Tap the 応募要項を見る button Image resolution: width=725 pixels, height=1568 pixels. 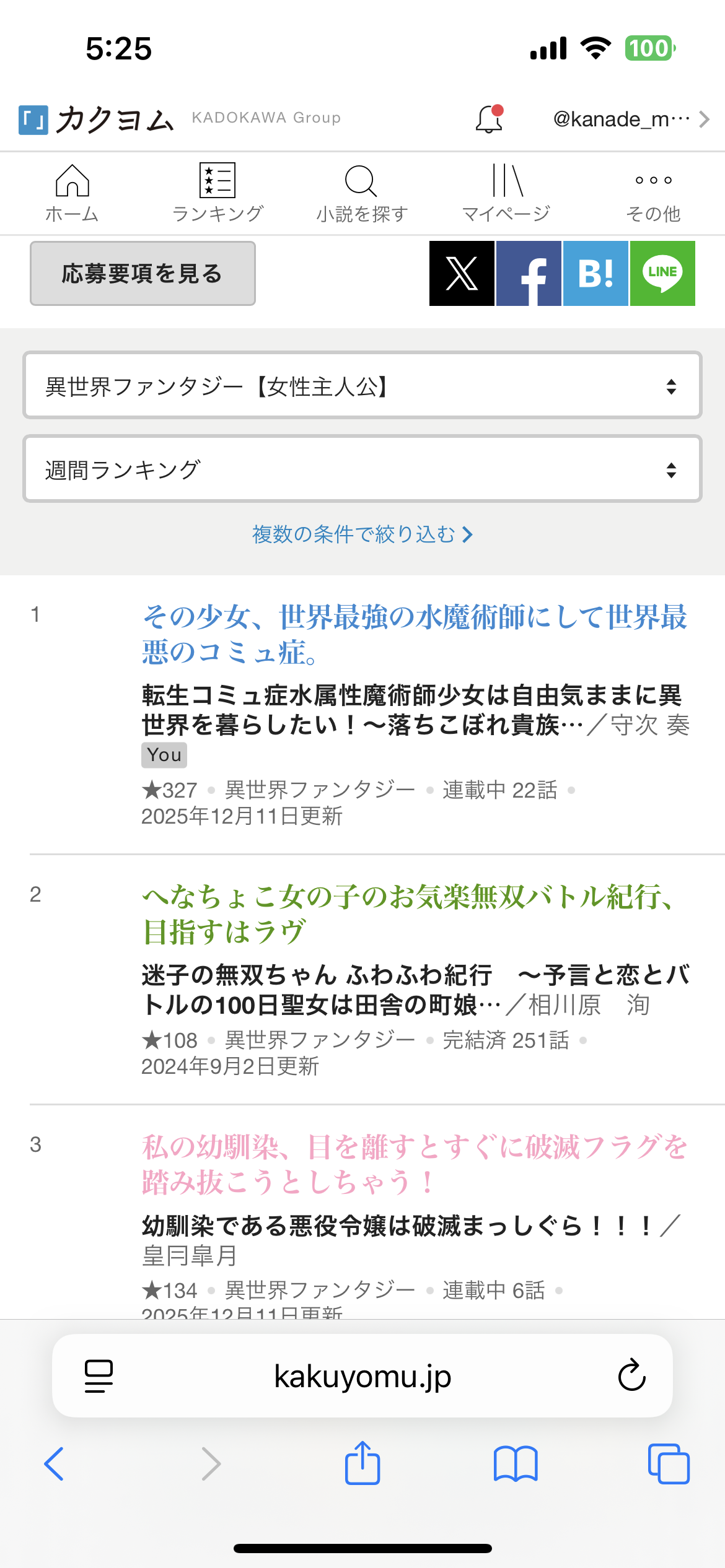(x=143, y=273)
